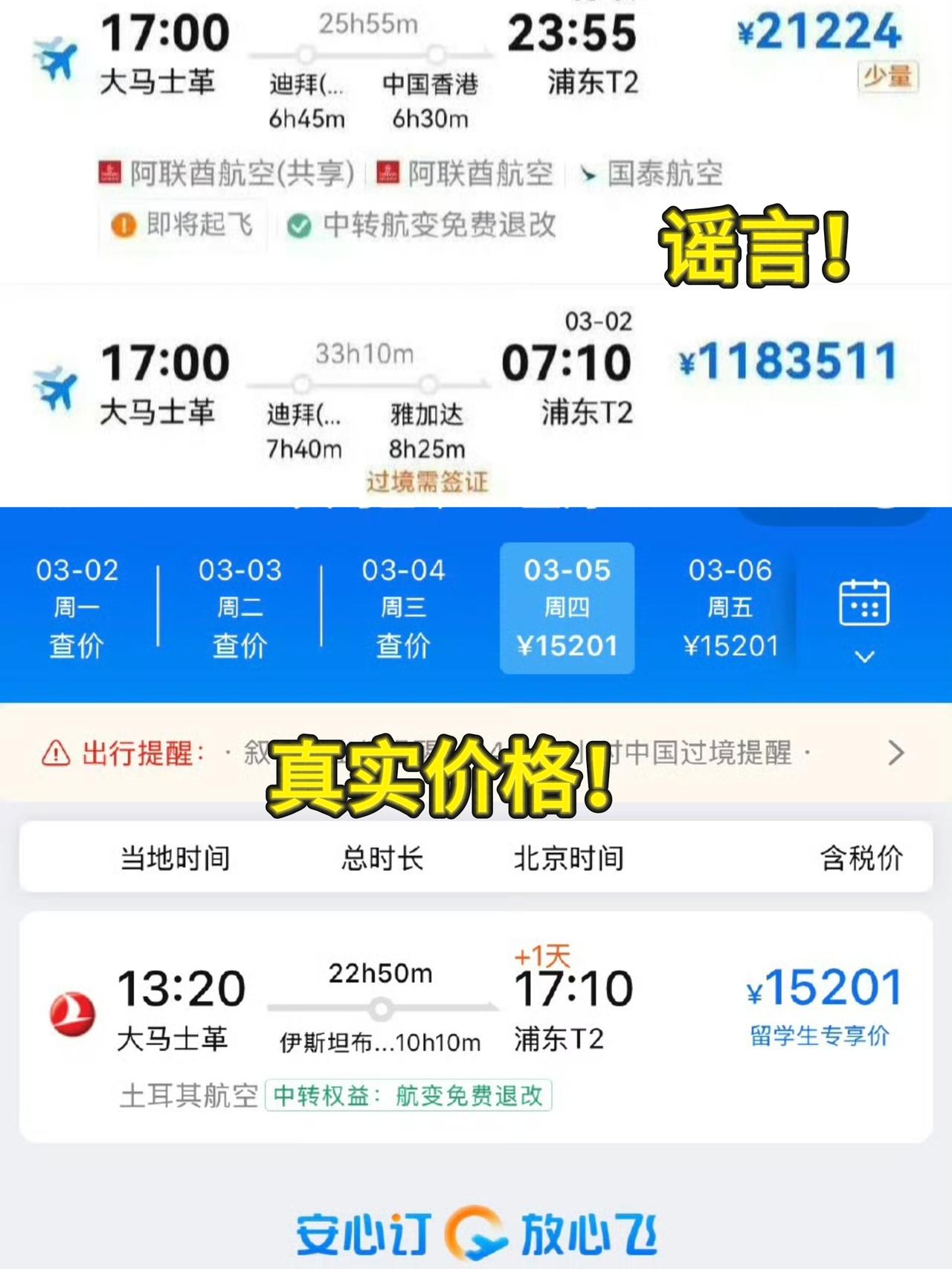The width and height of the screenshot is (952, 1269).
Task: Switch to the 03-02 周一 date tab
Action: pos(78,608)
